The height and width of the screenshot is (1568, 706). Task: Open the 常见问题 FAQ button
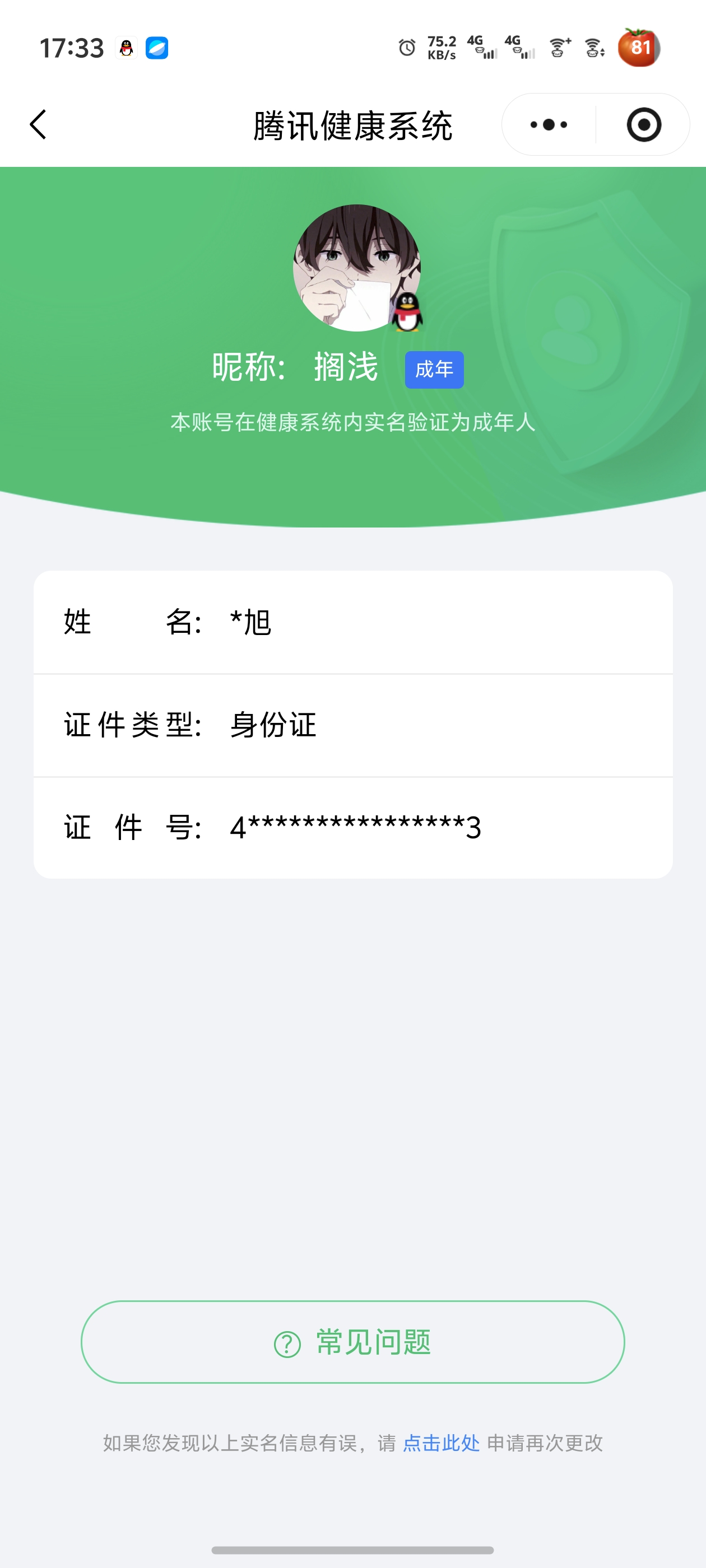click(x=352, y=1342)
